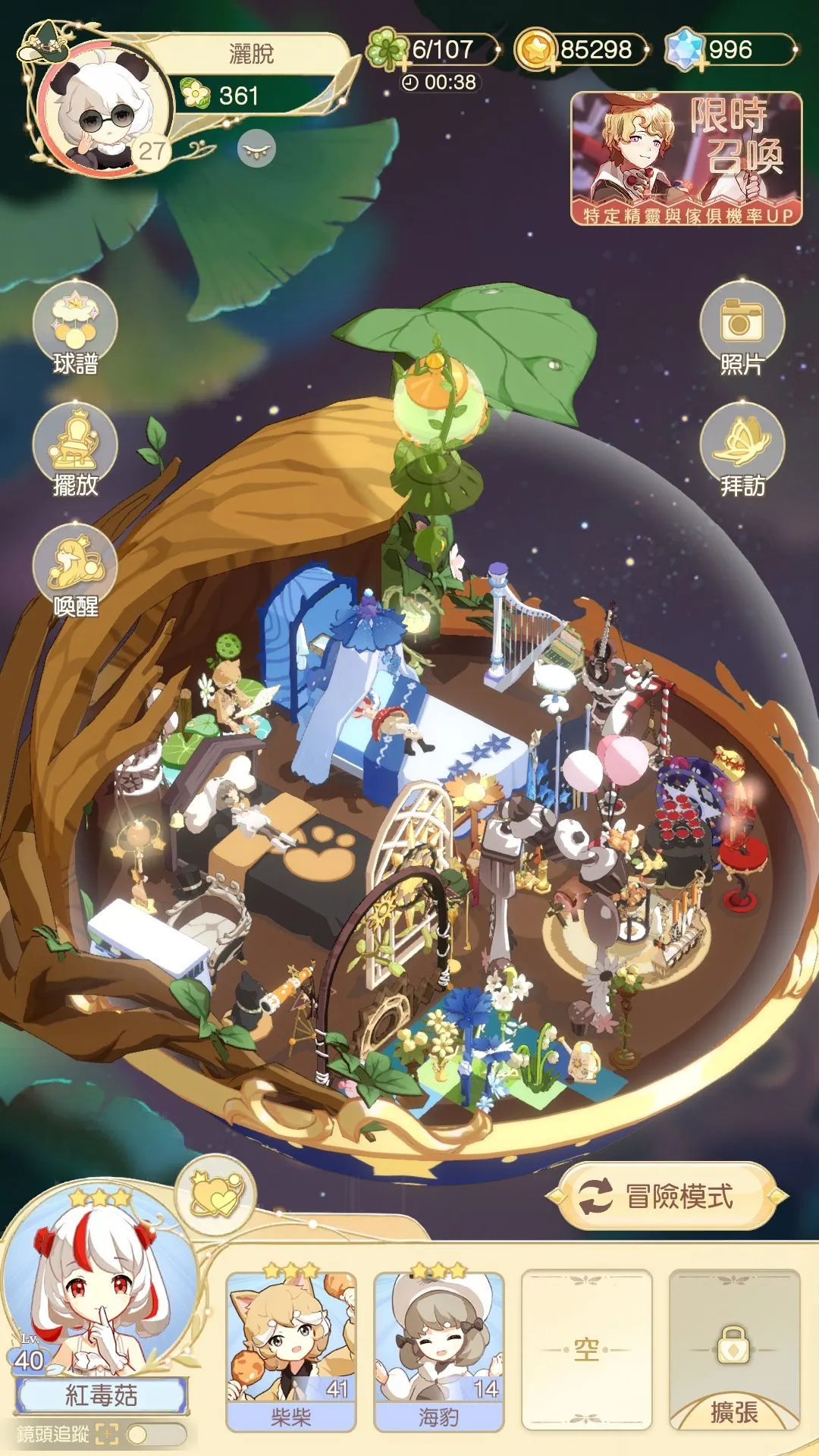Select the 柴柴 spirit card
The height and width of the screenshot is (1456, 819).
pos(291,1350)
